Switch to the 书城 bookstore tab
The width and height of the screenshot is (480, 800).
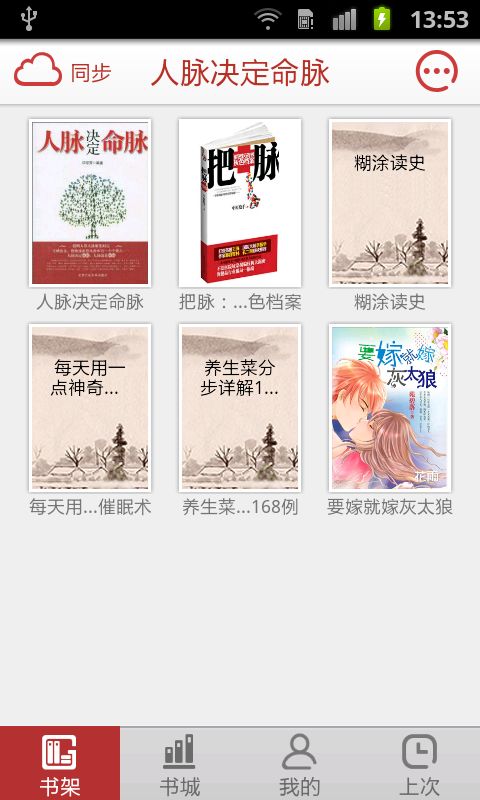coord(180,763)
